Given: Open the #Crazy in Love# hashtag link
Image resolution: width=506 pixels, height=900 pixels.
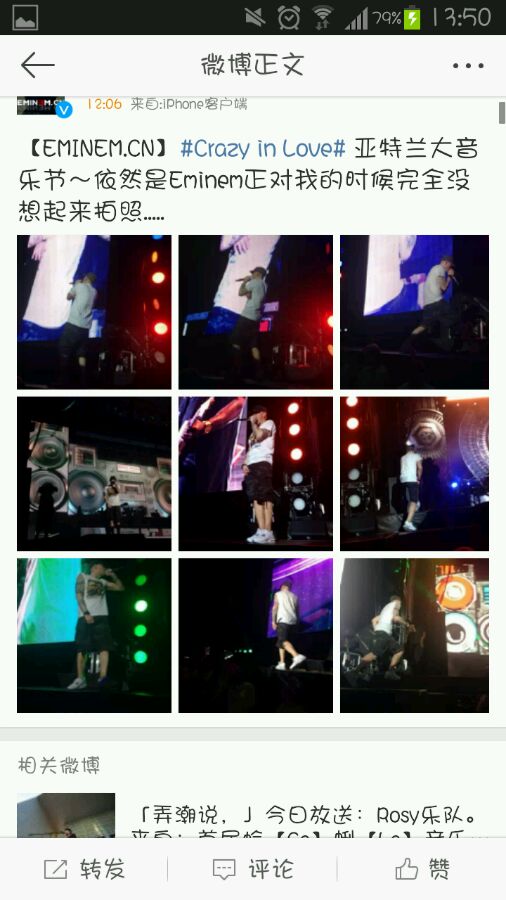Looking at the screenshot, I should click(263, 149).
